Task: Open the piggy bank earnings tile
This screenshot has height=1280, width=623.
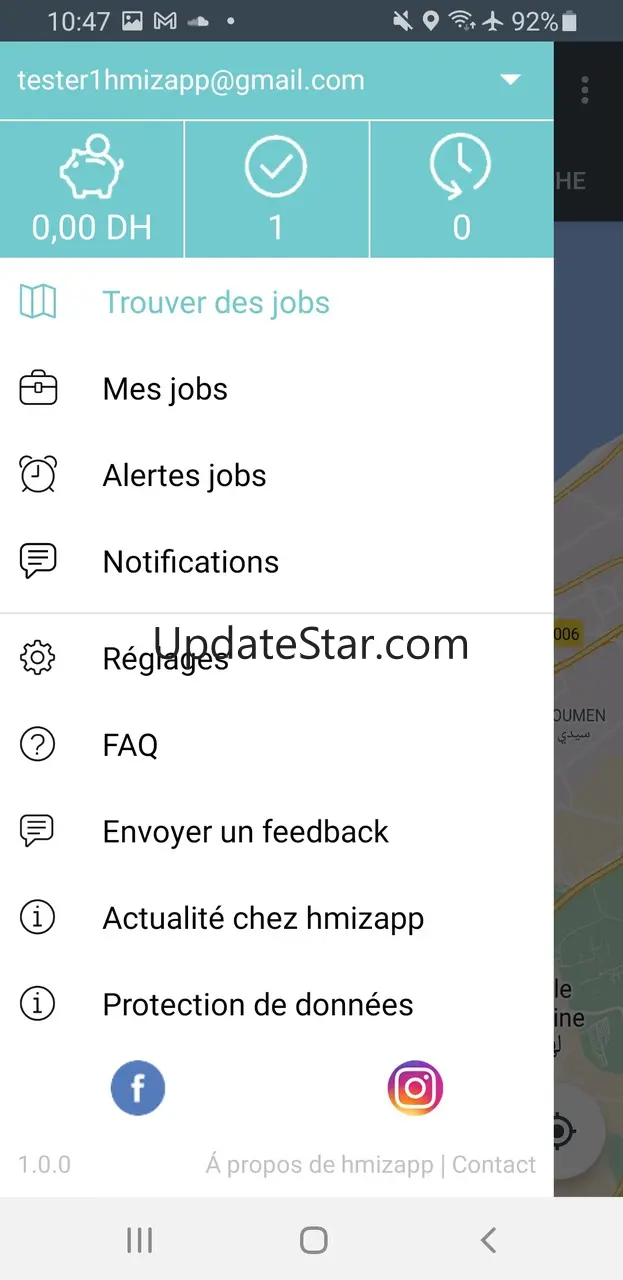Action: click(x=92, y=189)
